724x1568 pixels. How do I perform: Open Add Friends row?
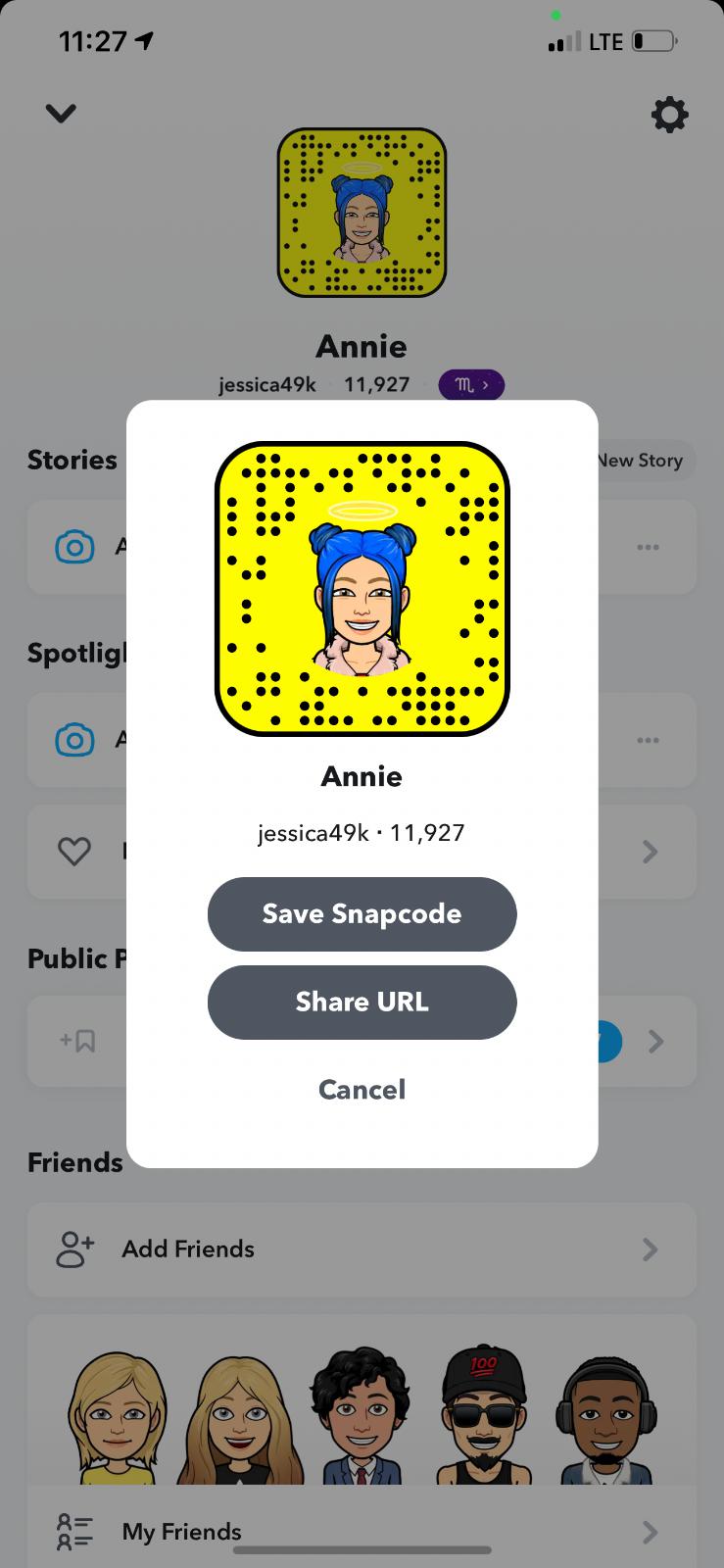tap(362, 1249)
